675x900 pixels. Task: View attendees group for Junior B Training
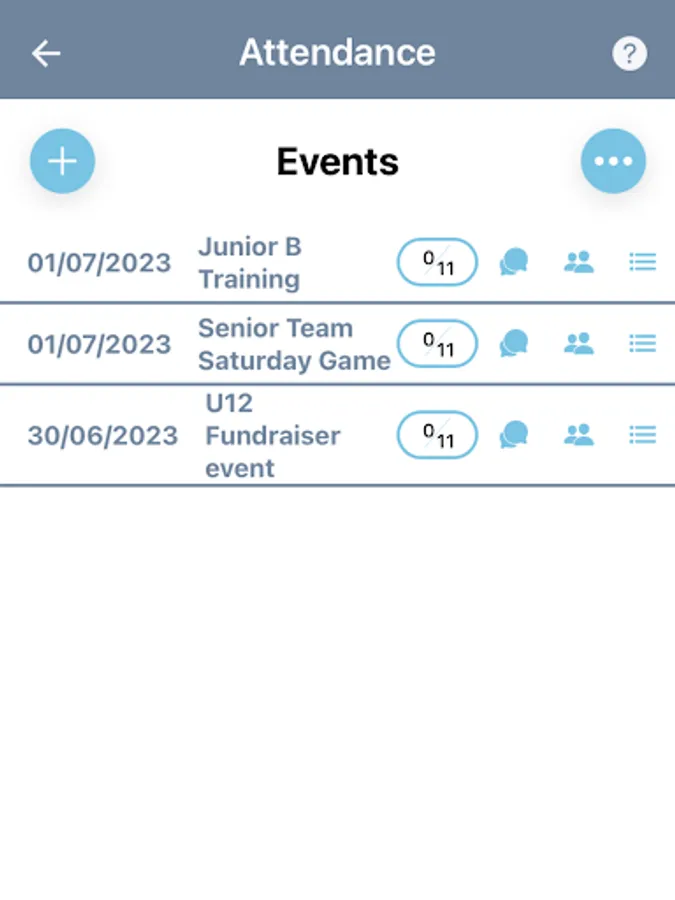pos(578,263)
